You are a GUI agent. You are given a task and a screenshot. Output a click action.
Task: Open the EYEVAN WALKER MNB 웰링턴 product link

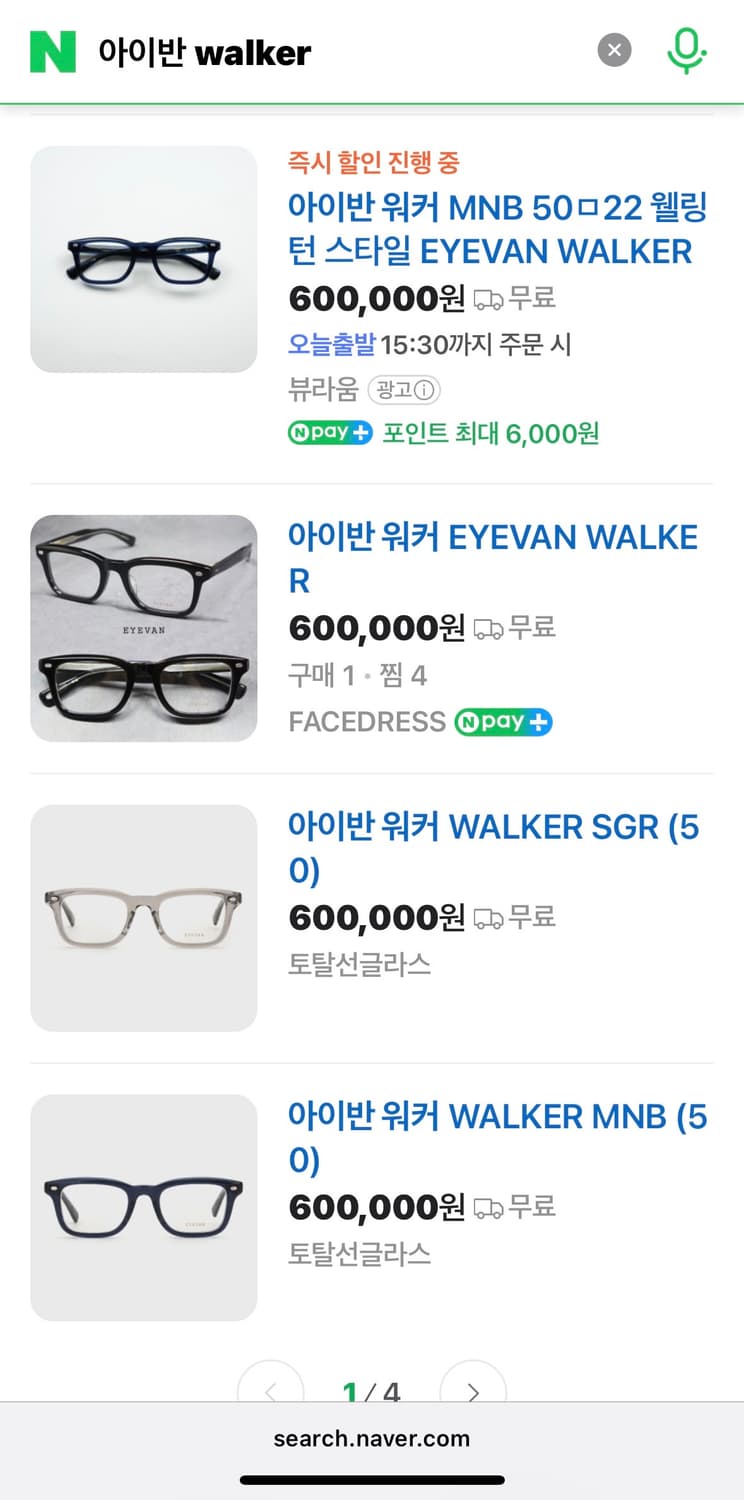click(498, 229)
